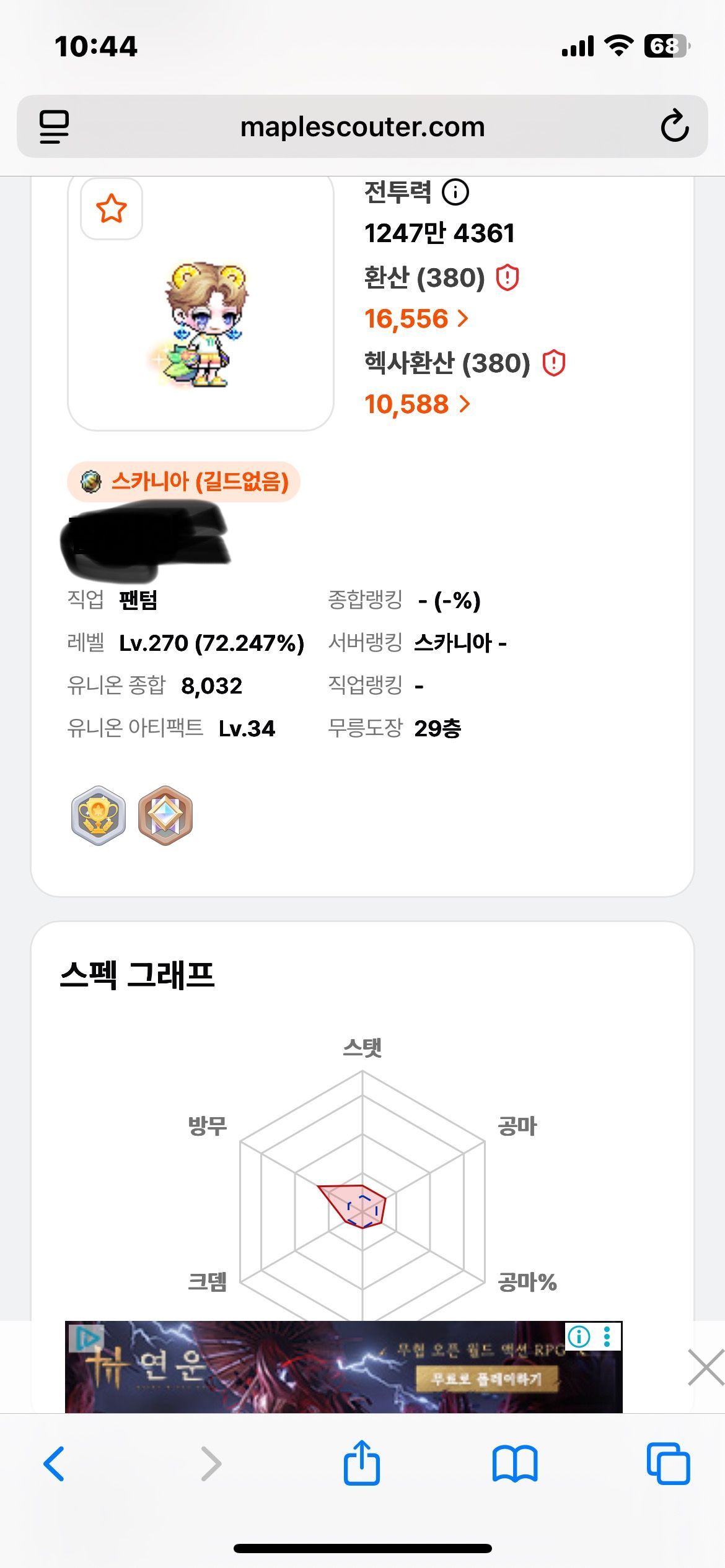Tap the maplescouter.com address bar

coord(362,126)
